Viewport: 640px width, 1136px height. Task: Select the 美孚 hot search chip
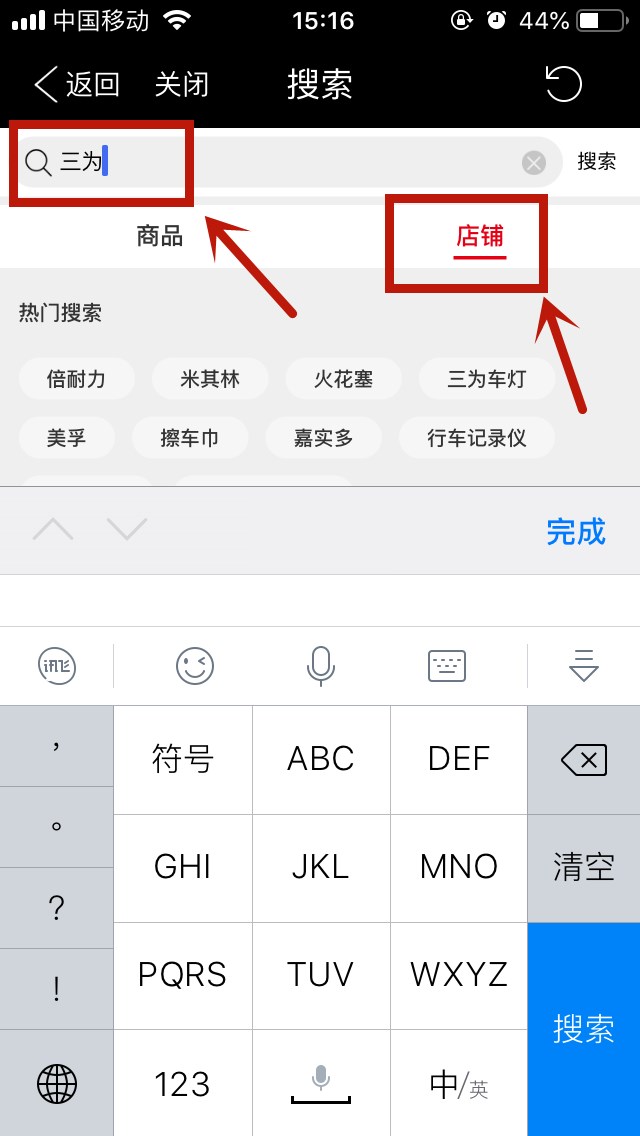[66, 437]
